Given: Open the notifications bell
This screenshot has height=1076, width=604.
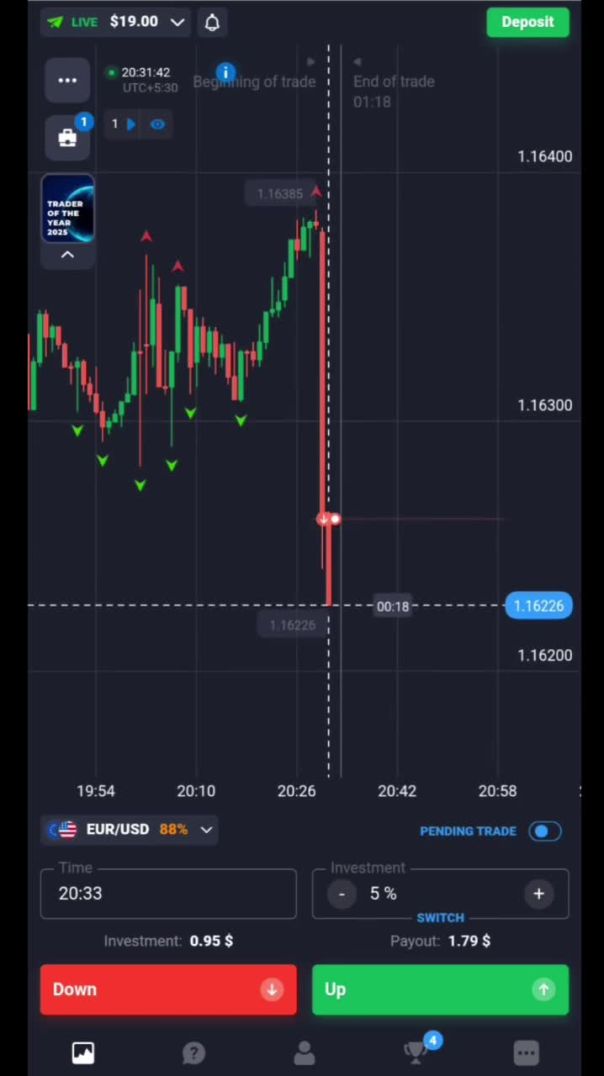Looking at the screenshot, I should point(212,22).
